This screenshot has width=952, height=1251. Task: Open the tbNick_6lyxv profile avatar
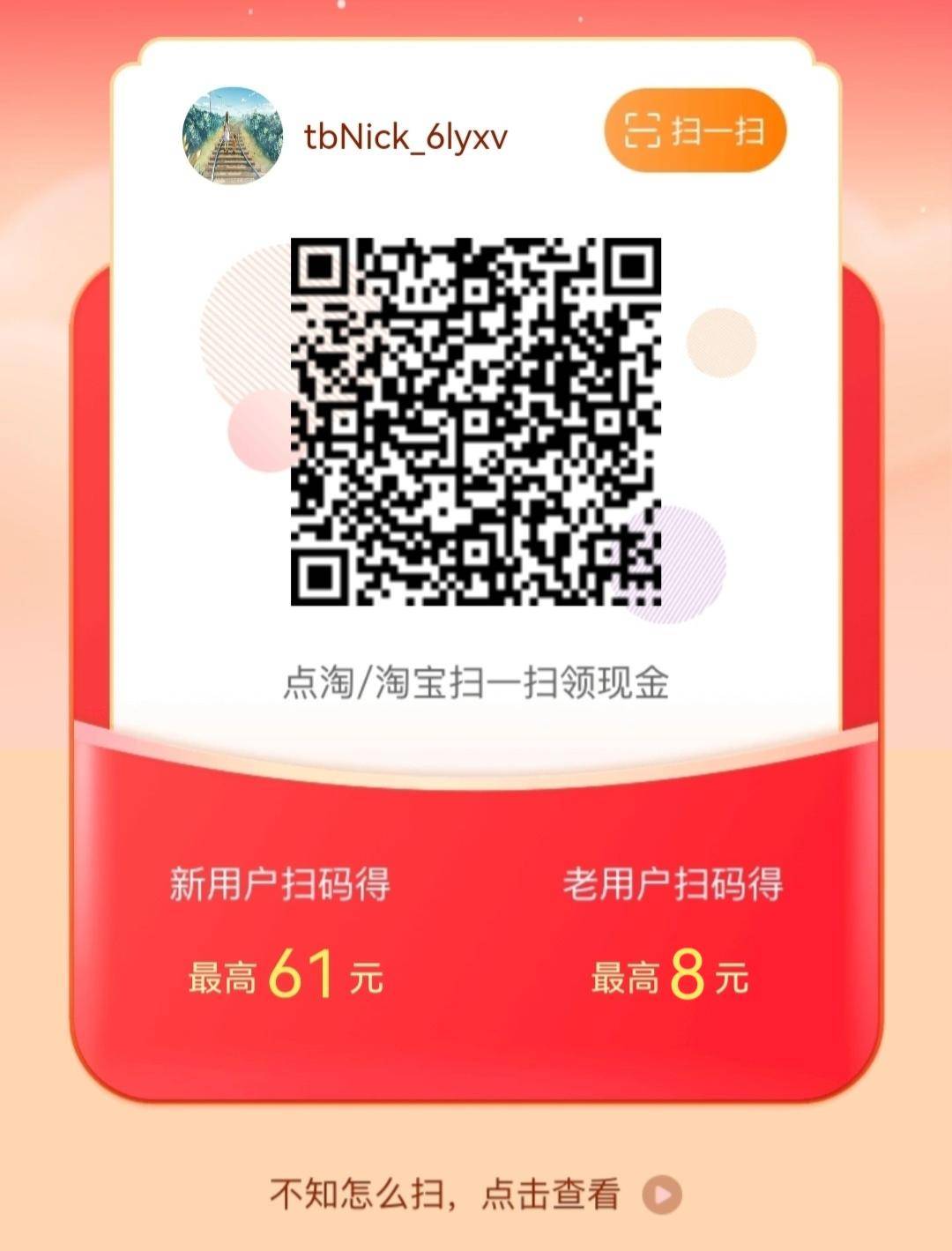click(x=232, y=136)
